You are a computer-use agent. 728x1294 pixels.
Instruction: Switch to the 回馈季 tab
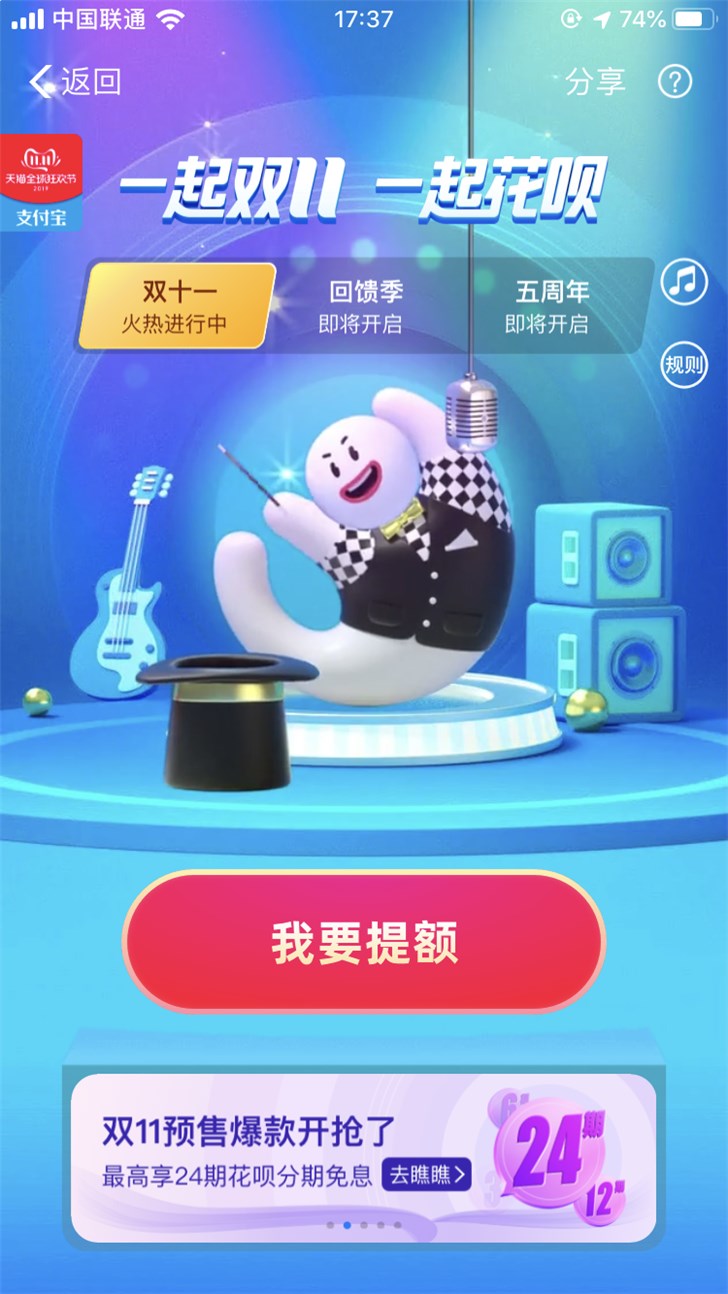coord(366,306)
